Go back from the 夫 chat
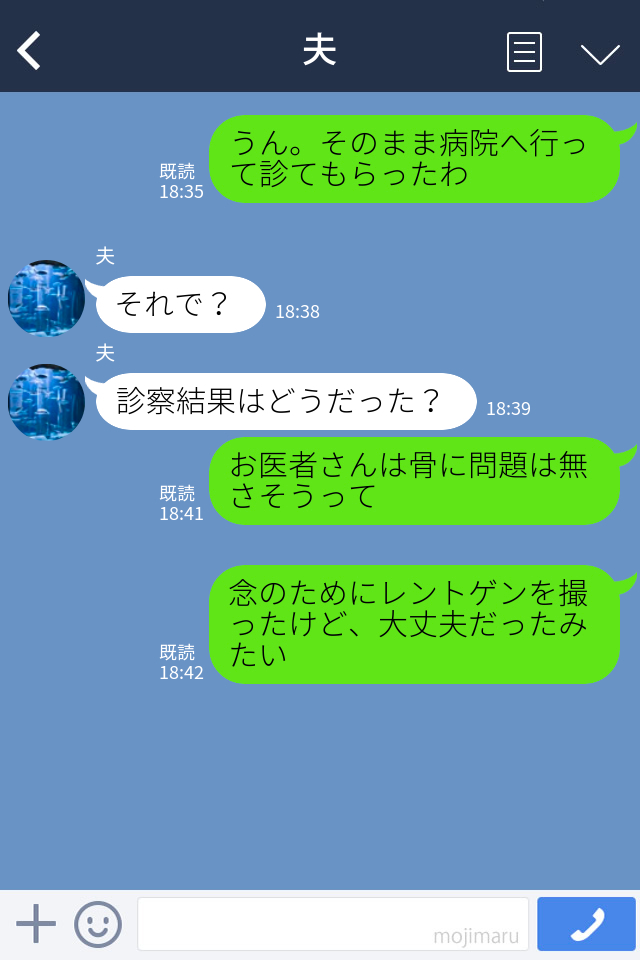The height and width of the screenshot is (960, 640). pos(30,51)
